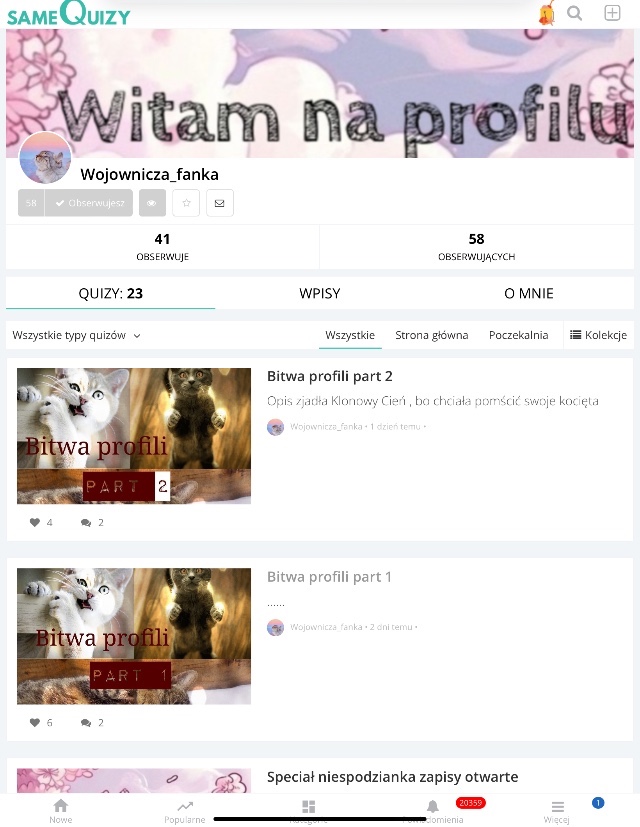The width and height of the screenshot is (640, 827).
Task: View the 58 Obserwujących list
Action: pos(476,247)
